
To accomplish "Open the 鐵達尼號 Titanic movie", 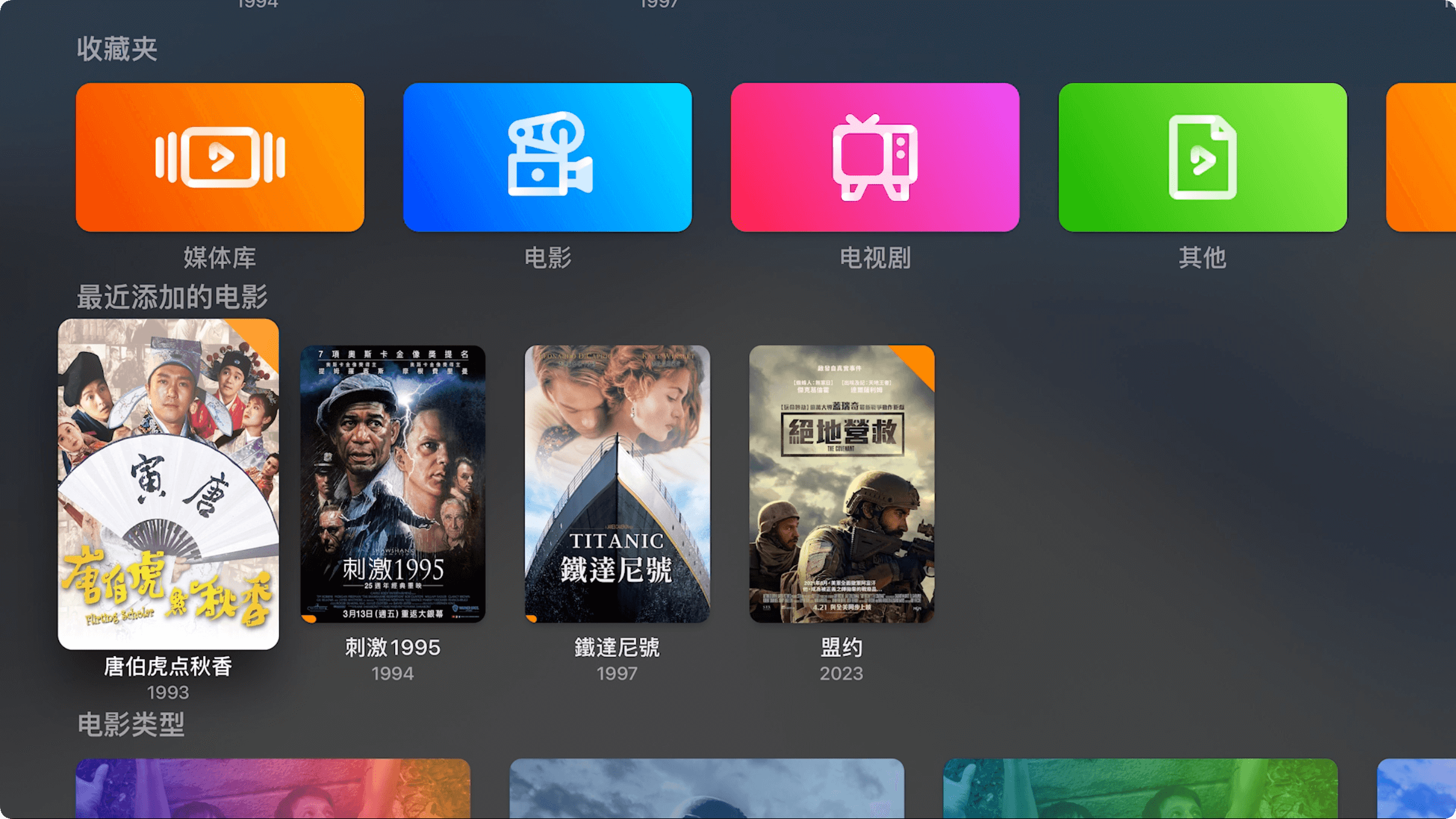I will (x=617, y=484).
